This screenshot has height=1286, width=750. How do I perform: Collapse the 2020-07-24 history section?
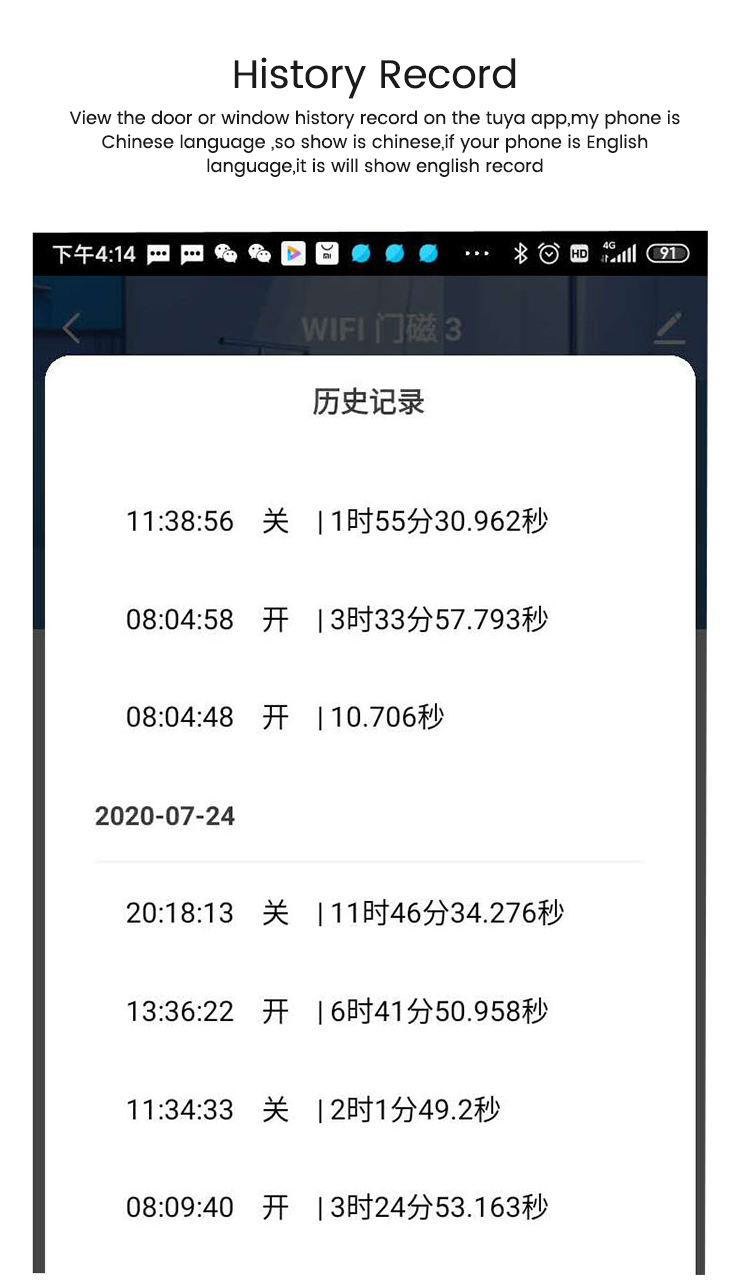coord(165,816)
